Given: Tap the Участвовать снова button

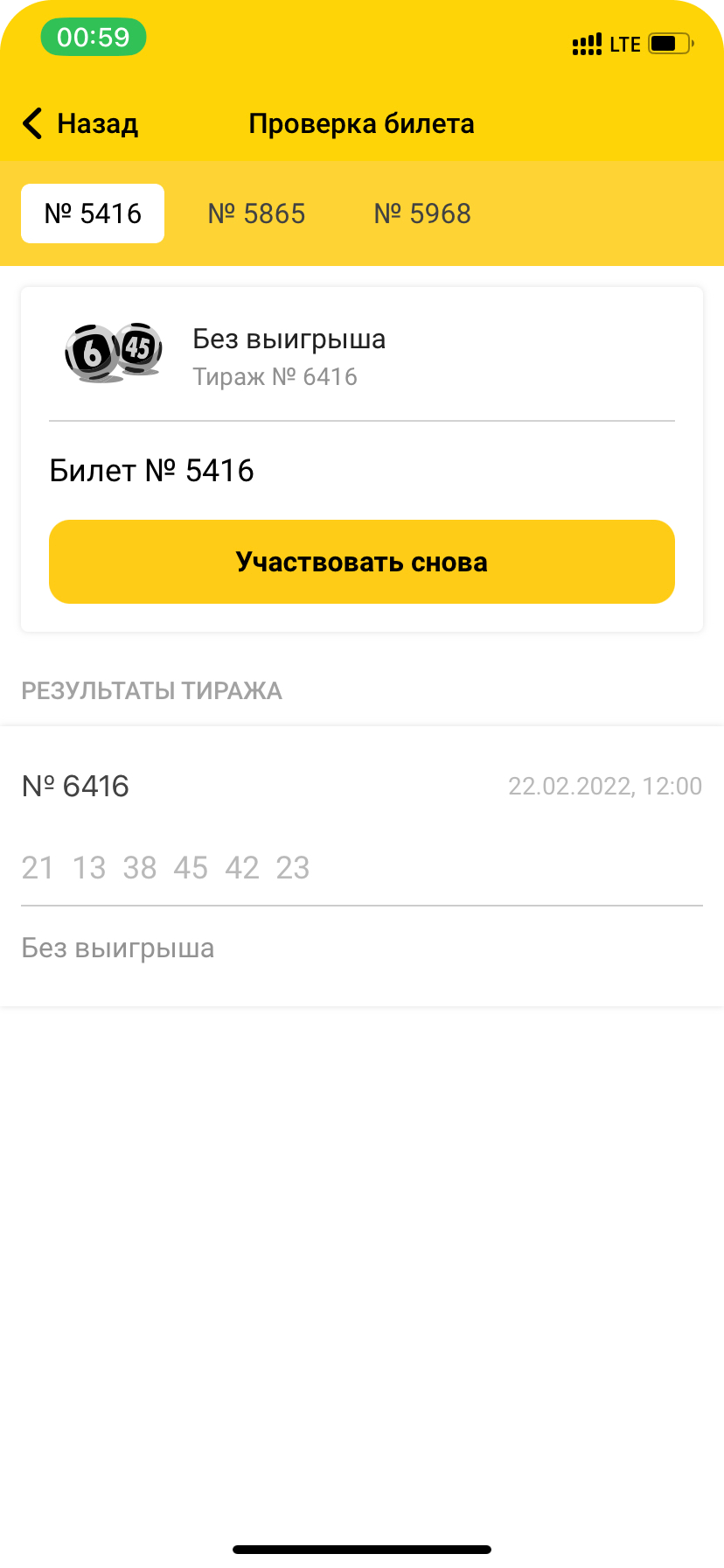Looking at the screenshot, I should [x=362, y=562].
